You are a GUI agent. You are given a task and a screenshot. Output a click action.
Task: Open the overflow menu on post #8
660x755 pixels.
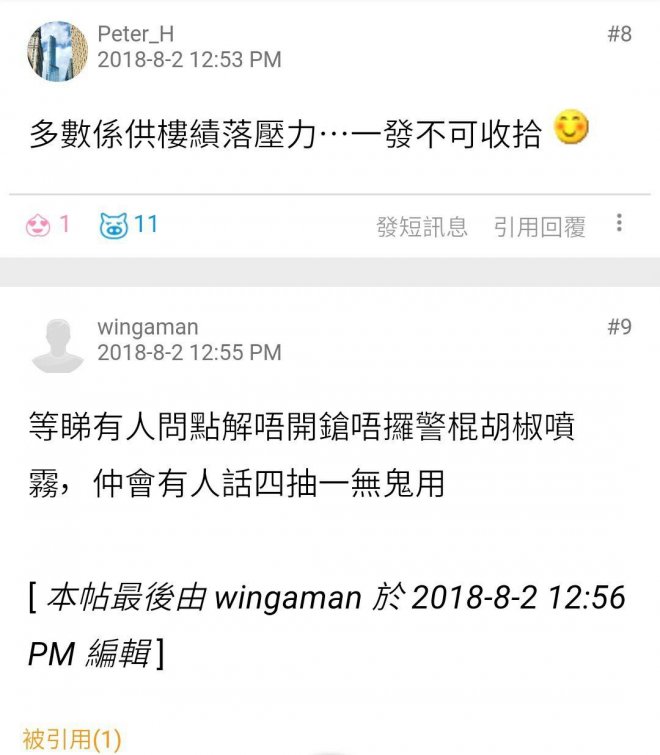tap(620, 223)
